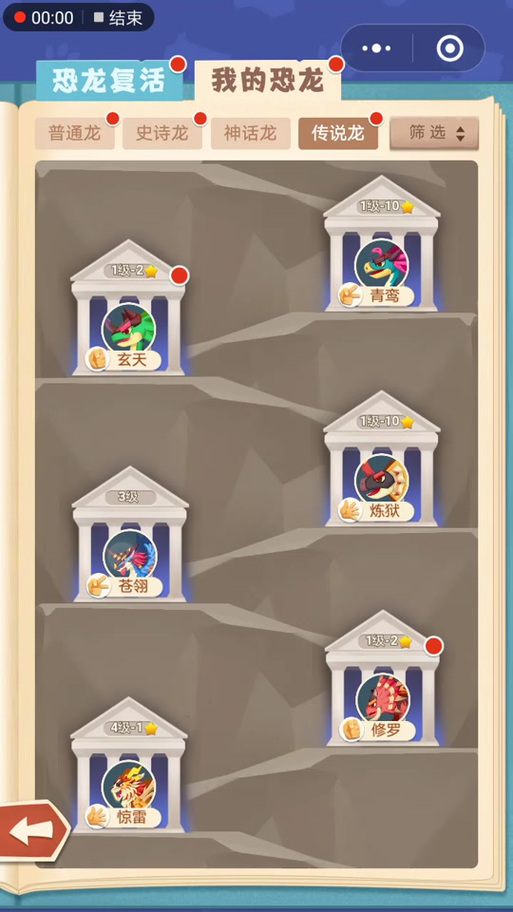Open the 玄天 dinosaur temple
Viewport: 513px width, 912px height.
(x=129, y=308)
